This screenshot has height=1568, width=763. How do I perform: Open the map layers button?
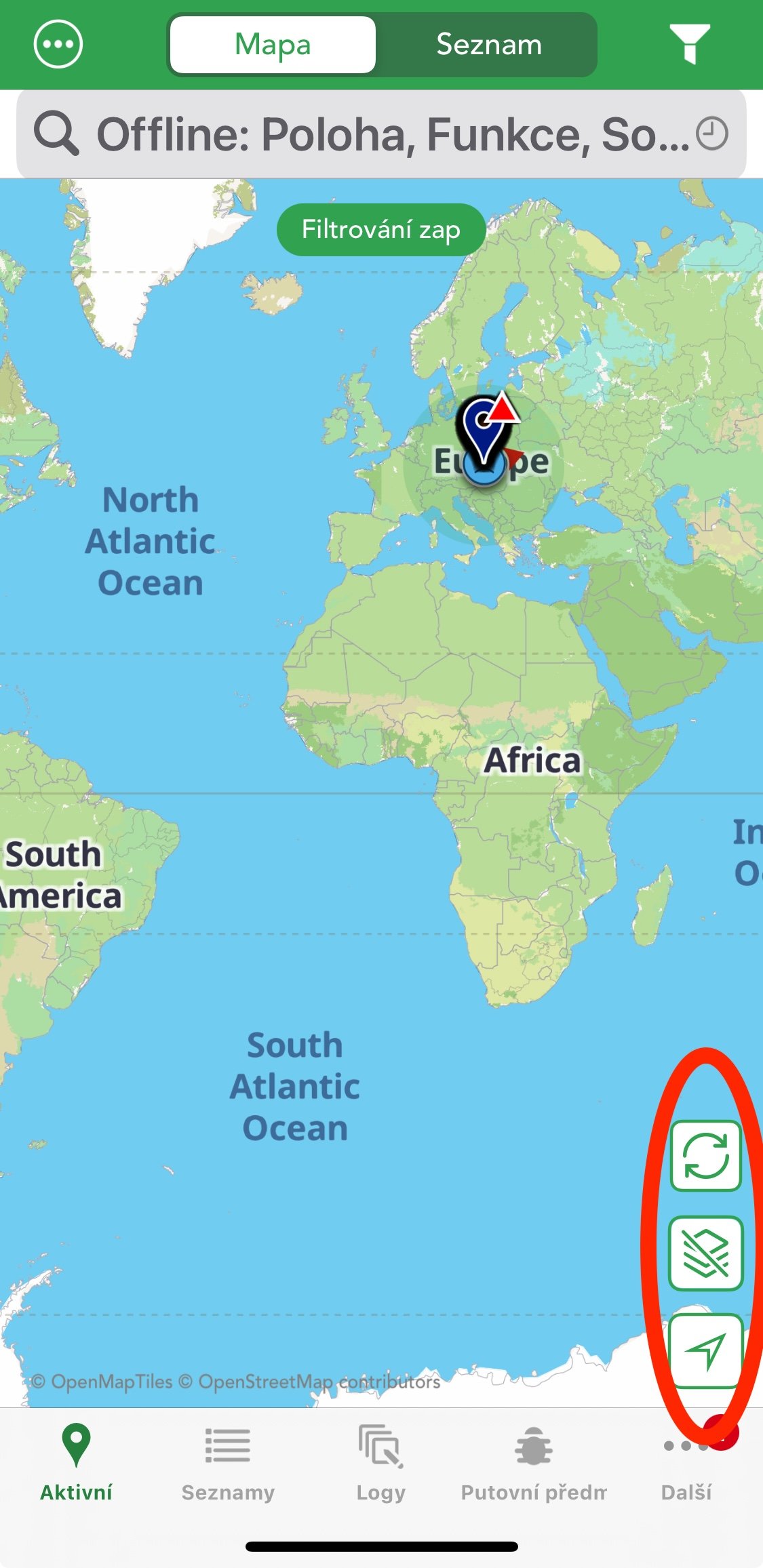click(706, 1253)
